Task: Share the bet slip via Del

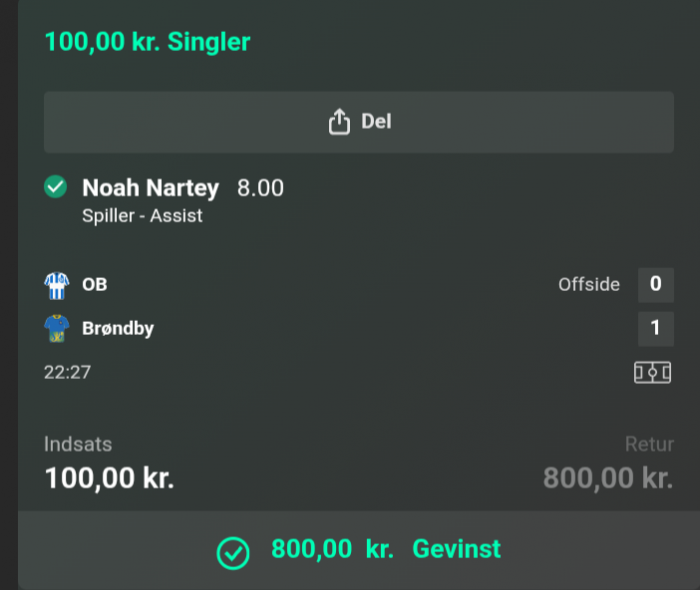Action: [x=358, y=122]
